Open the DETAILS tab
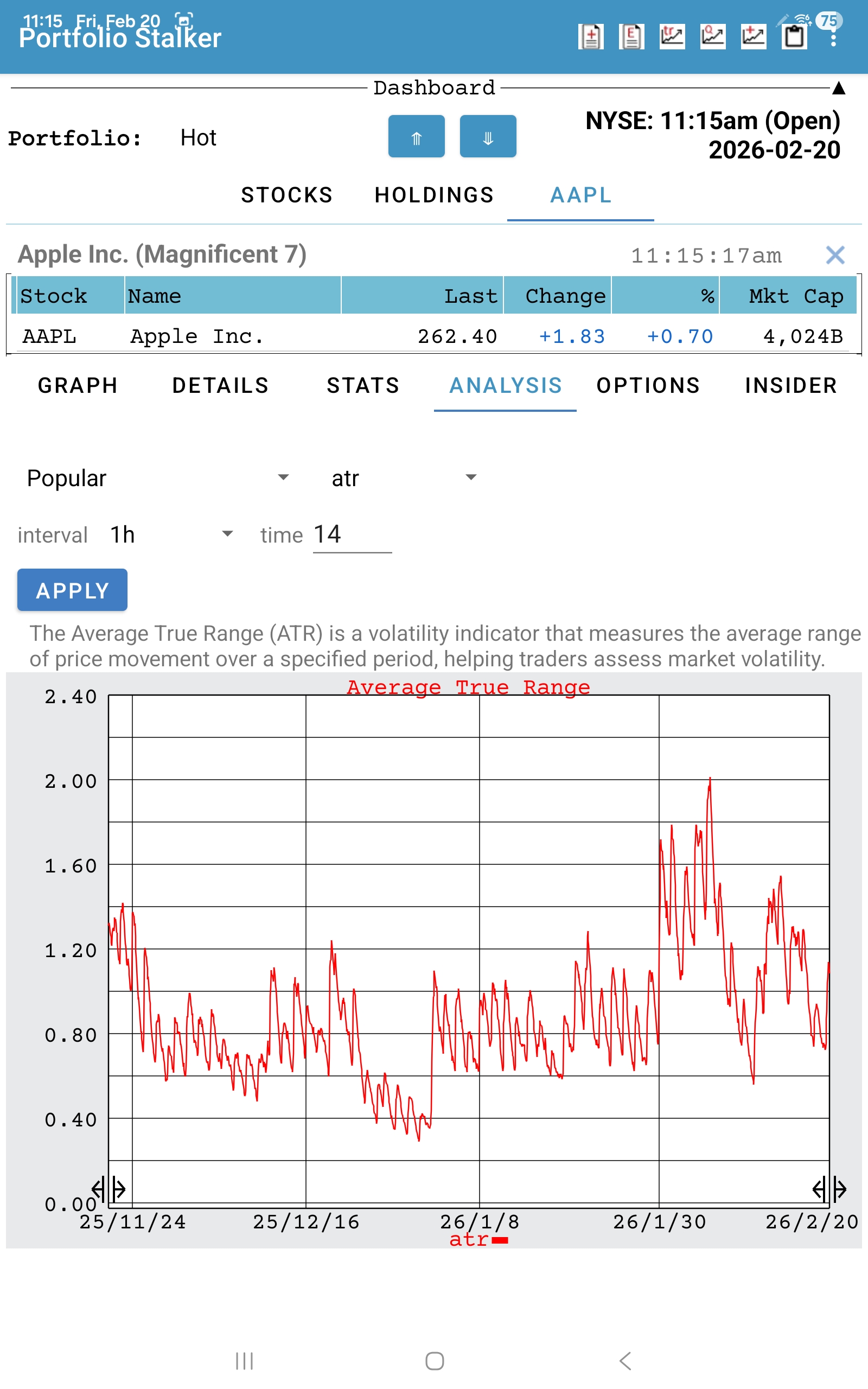Viewport: 868px width, 1389px height. tap(220, 386)
